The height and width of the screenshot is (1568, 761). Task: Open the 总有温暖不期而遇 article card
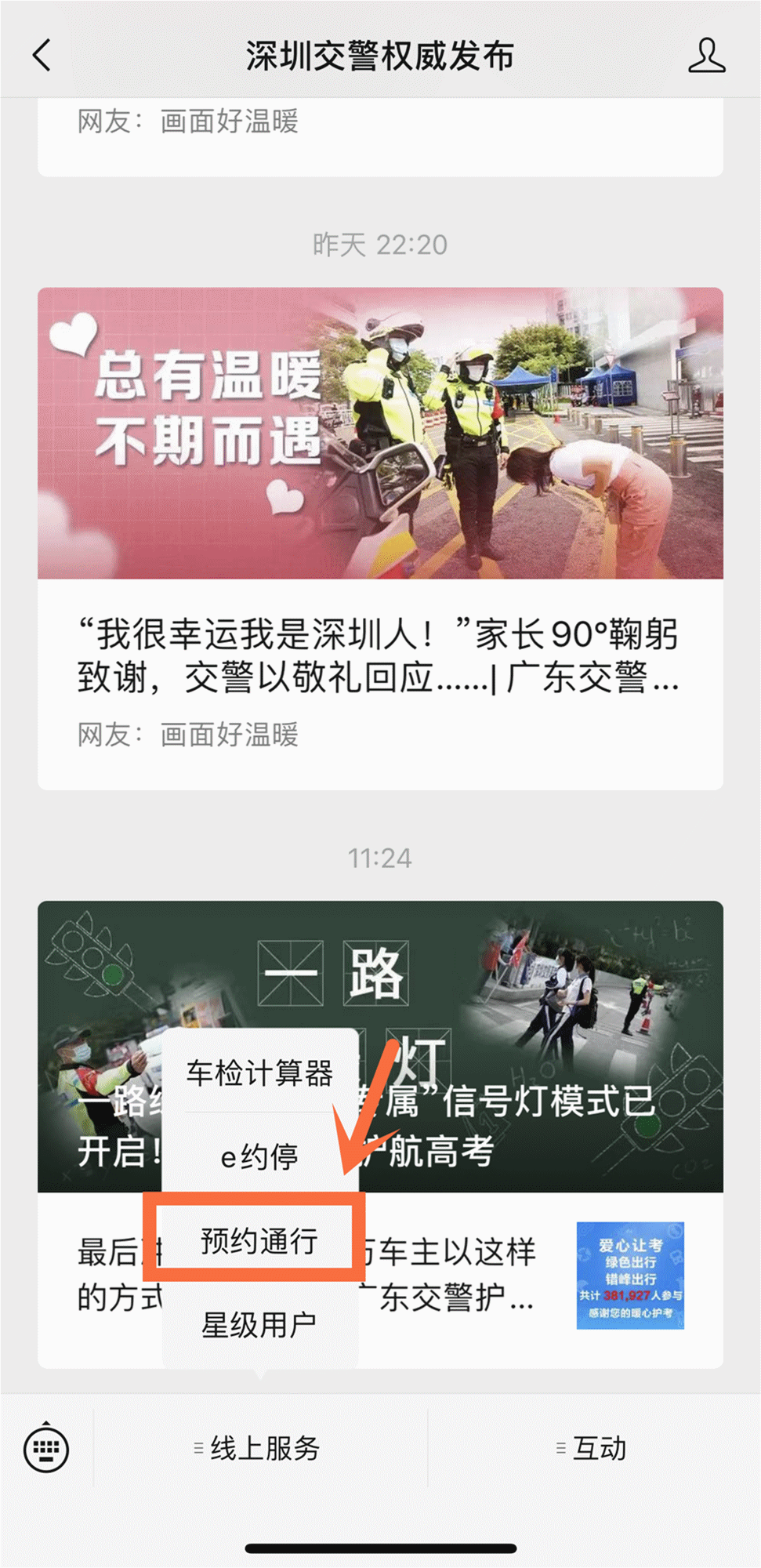pos(380,539)
